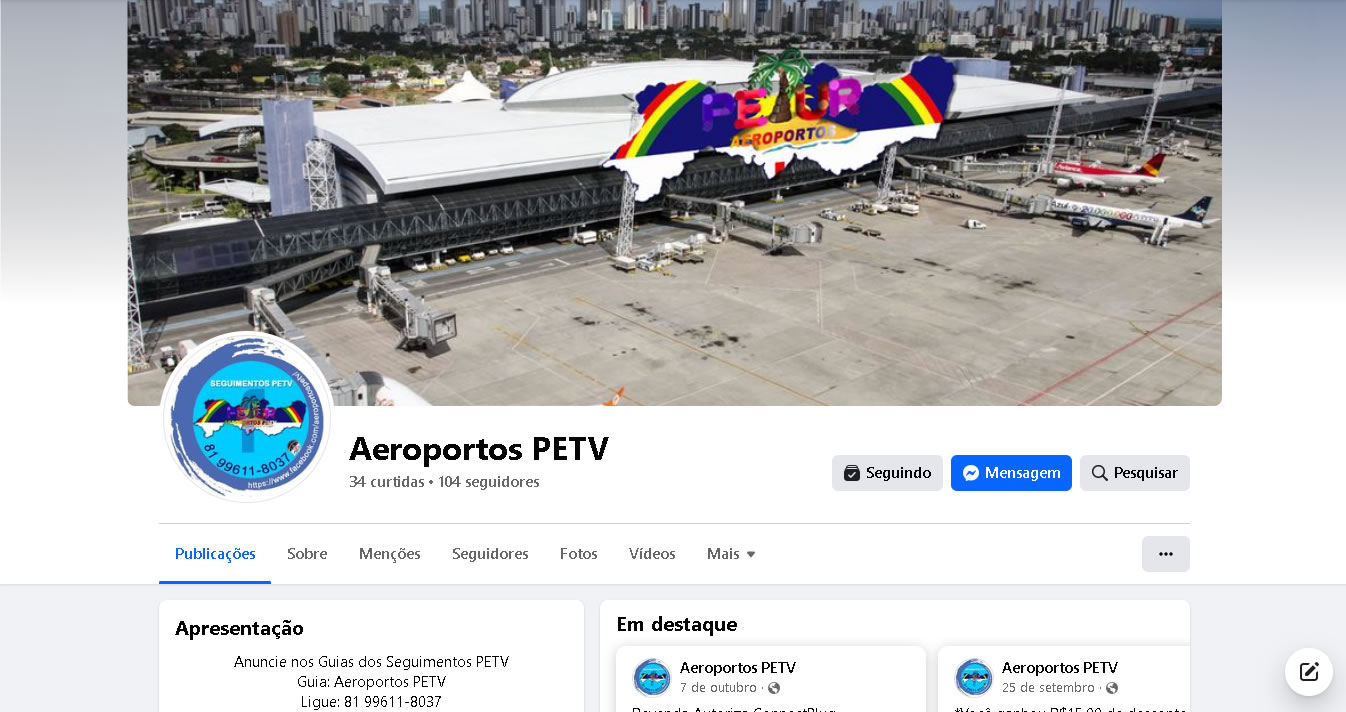Open the Aeroportos PETV profile picture
The height and width of the screenshot is (712, 1346).
pyautogui.click(x=247, y=417)
